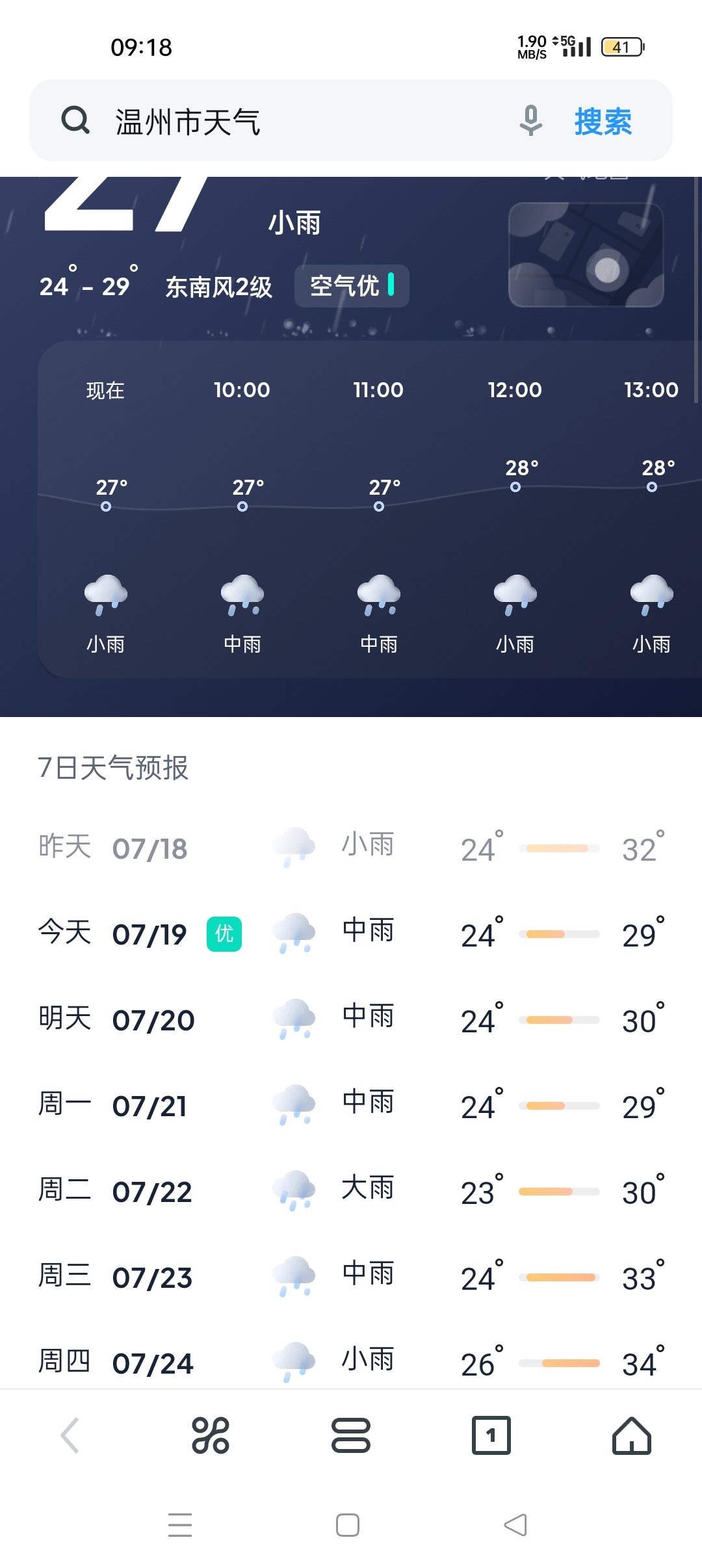Open the 周三 07/23 forecast row

point(351,1277)
